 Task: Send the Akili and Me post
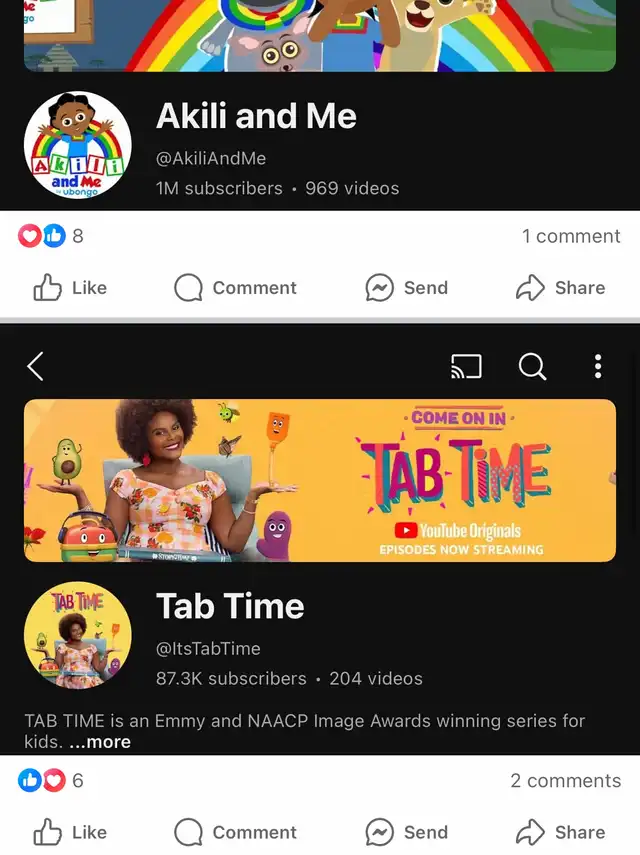pos(406,288)
